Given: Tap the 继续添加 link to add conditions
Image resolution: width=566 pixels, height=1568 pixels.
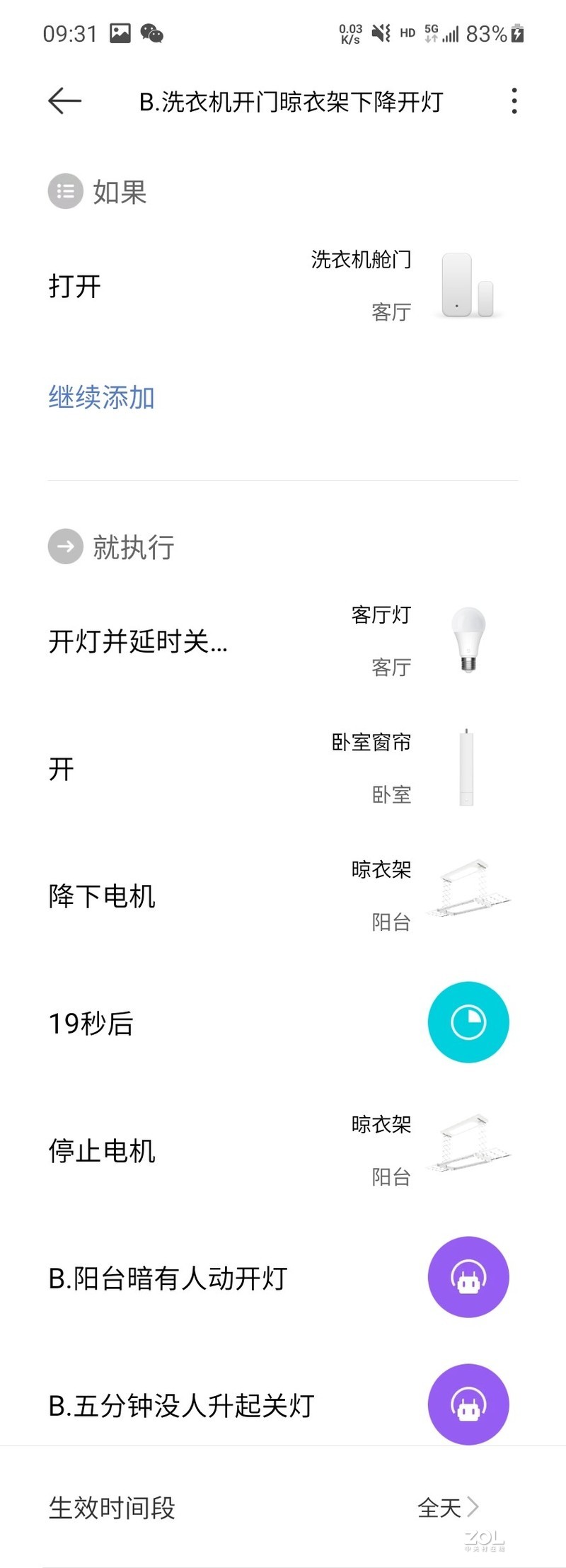Looking at the screenshot, I should pos(102,398).
